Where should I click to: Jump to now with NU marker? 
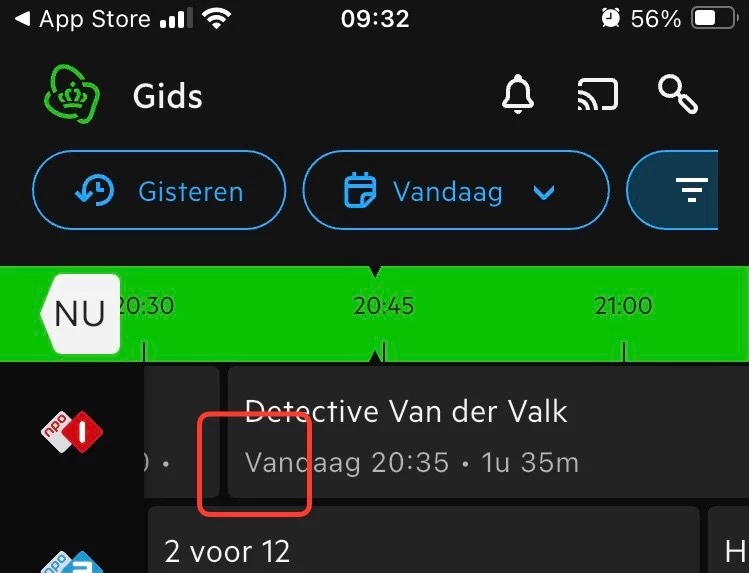point(80,314)
